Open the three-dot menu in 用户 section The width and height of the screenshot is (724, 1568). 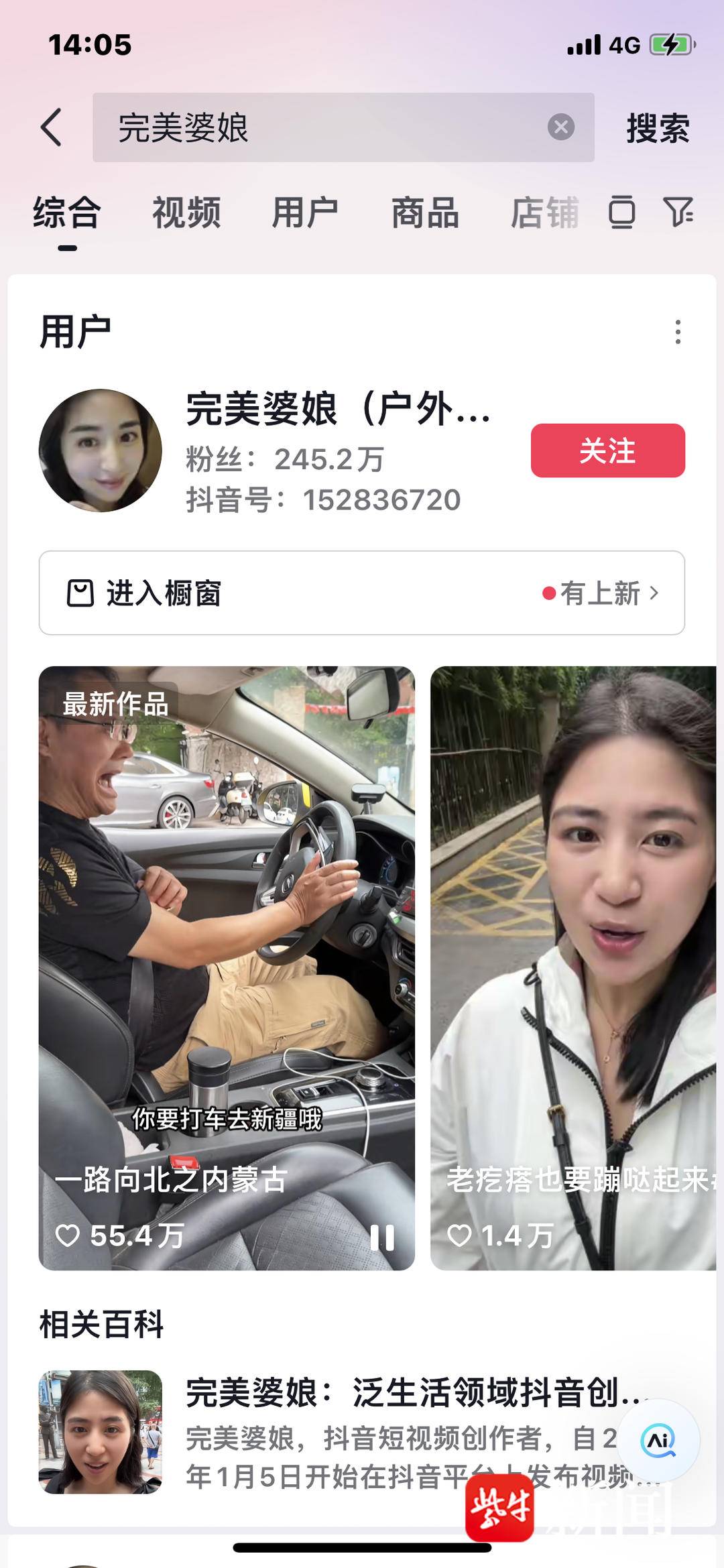pos(678,332)
